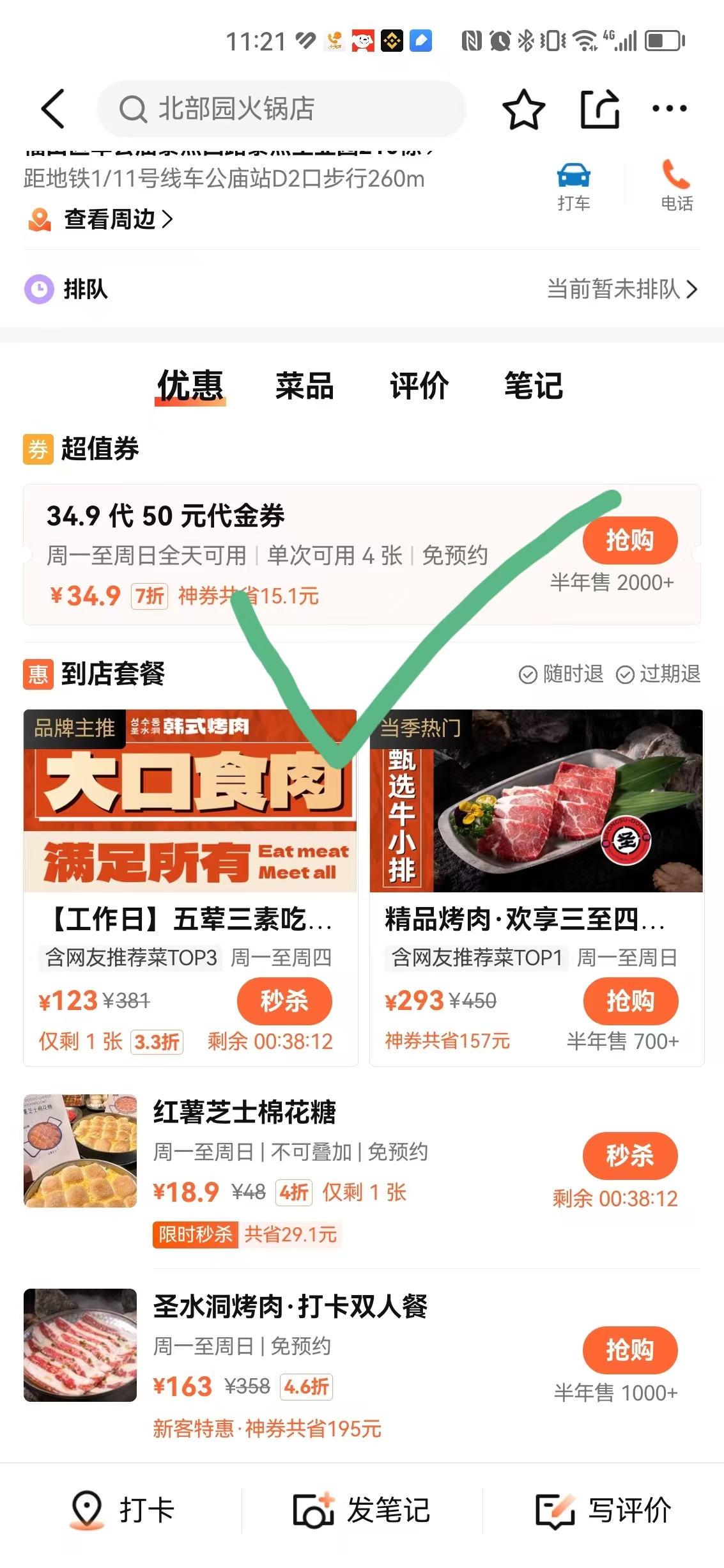Image resolution: width=724 pixels, height=1568 pixels.
Task: Tap 抢购 for 圣水洞烤肉·打卡双人餐
Action: (x=629, y=1350)
